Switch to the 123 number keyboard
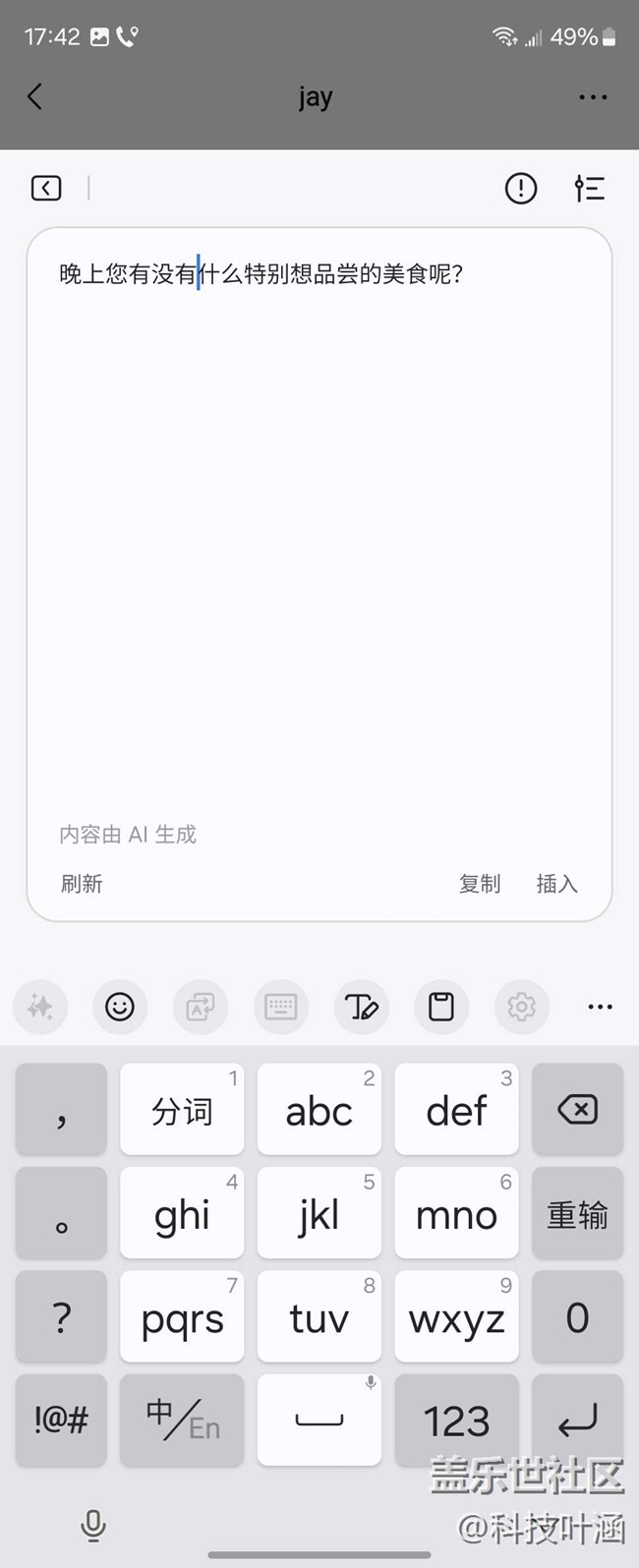Viewport: 639px width, 1568px height. tap(456, 1420)
